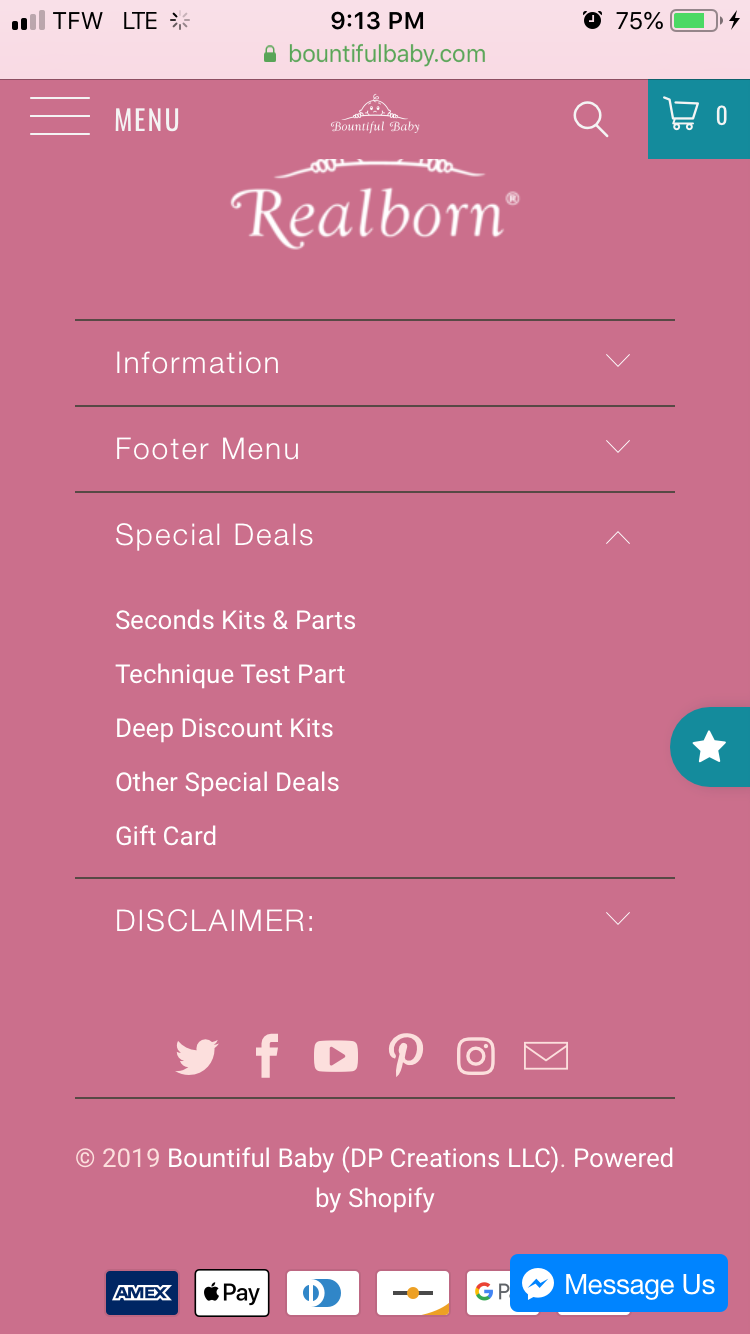Screen dimensions: 750x1334
Task: Open the shopping cart
Action: [x=698, y=117]
